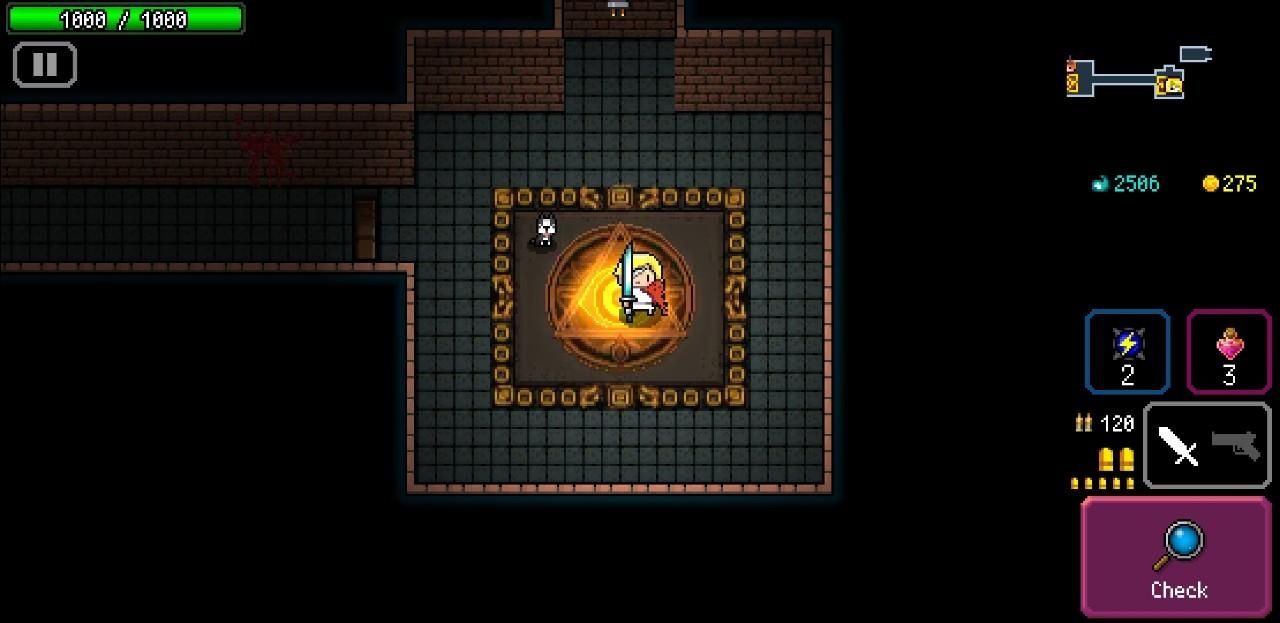Switch weapon between sword and pistol

pyautogui.click(x=1207, y=446)
